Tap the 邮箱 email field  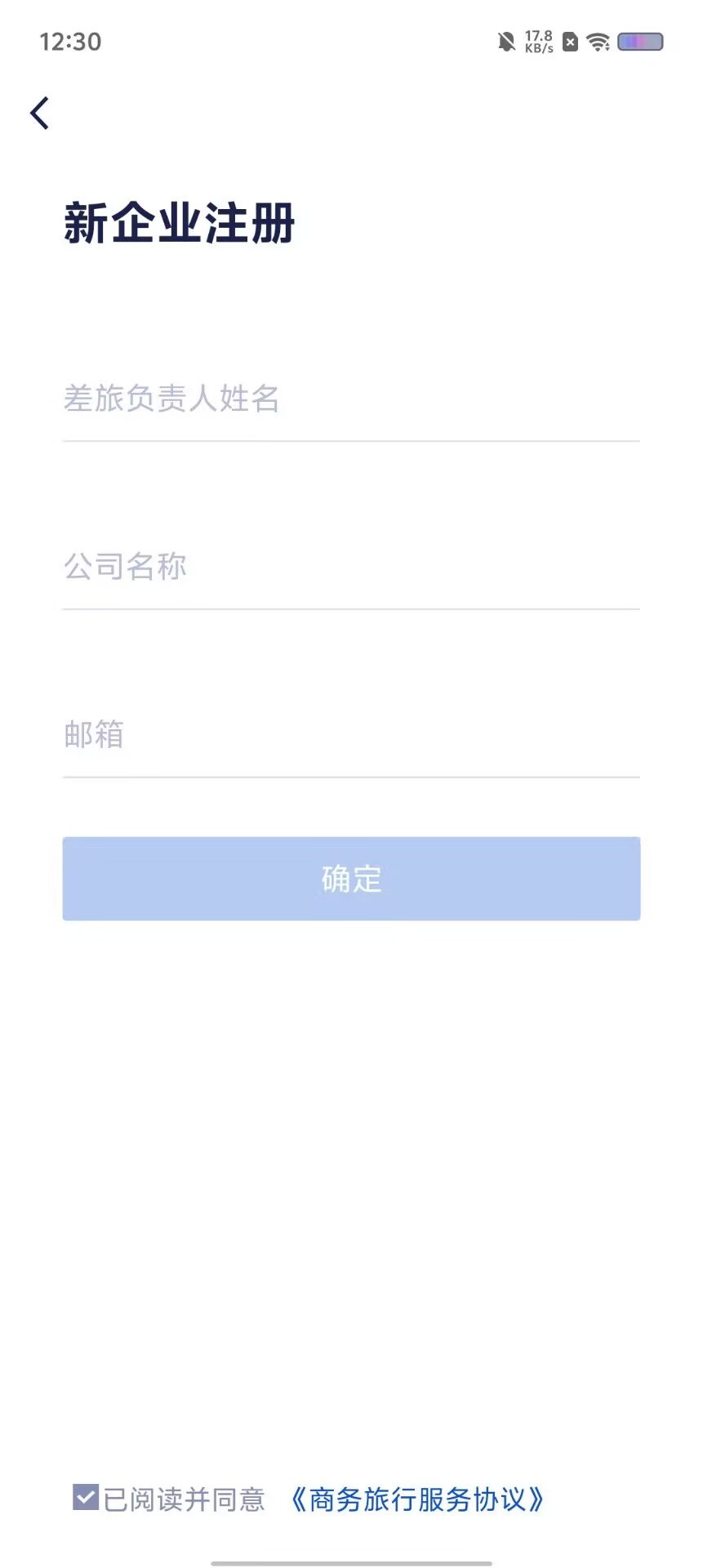pos(351,735)
